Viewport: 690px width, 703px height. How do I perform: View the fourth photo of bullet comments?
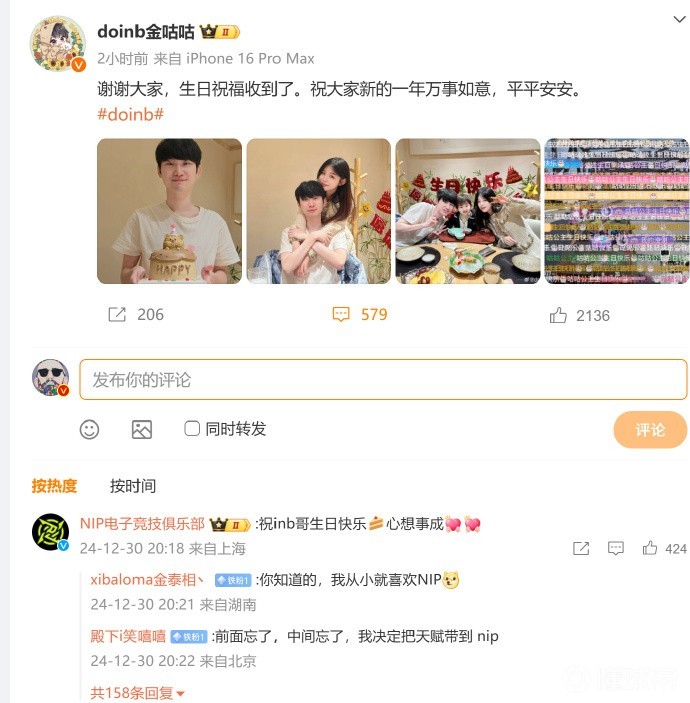pyautogui.click(x=616, y=211)
